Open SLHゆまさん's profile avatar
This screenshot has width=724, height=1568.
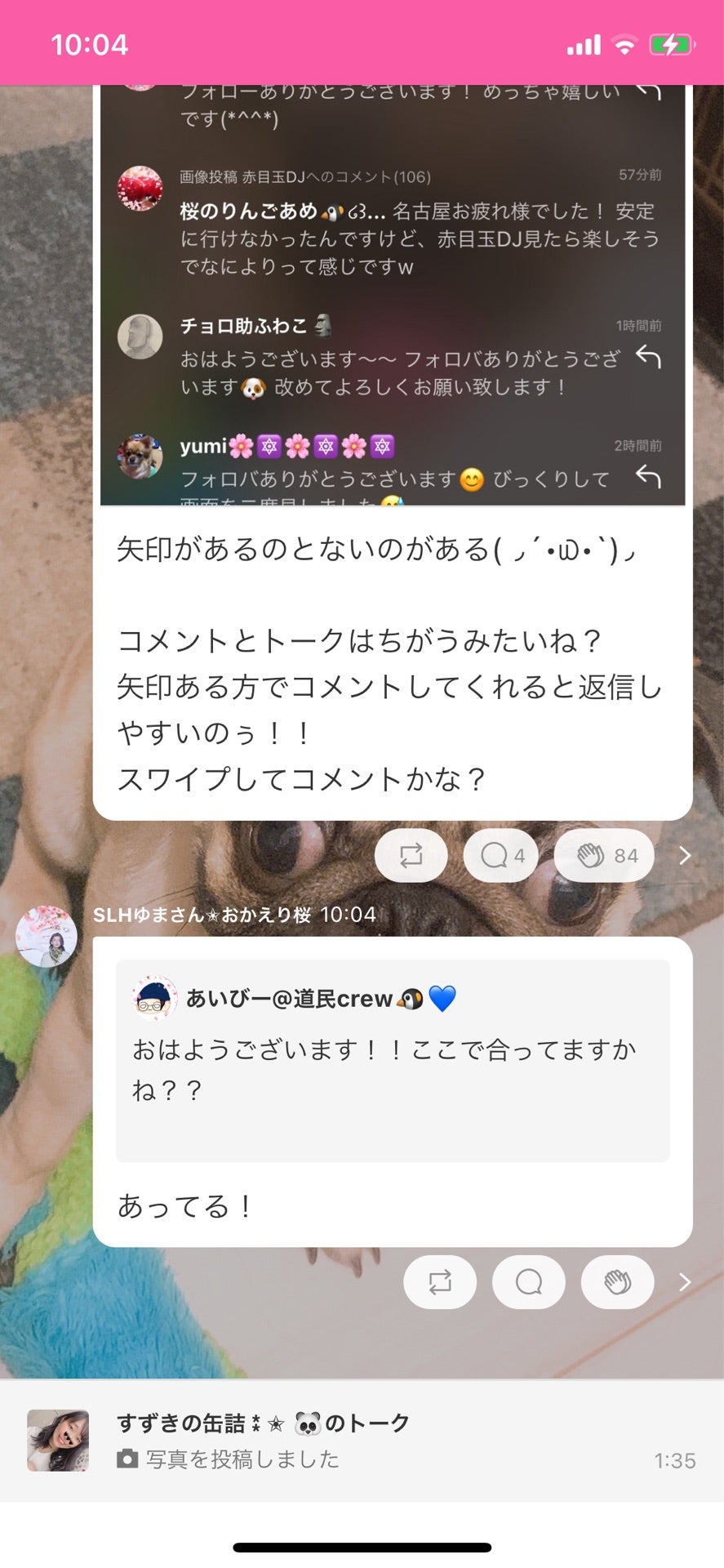coord(47,938)
